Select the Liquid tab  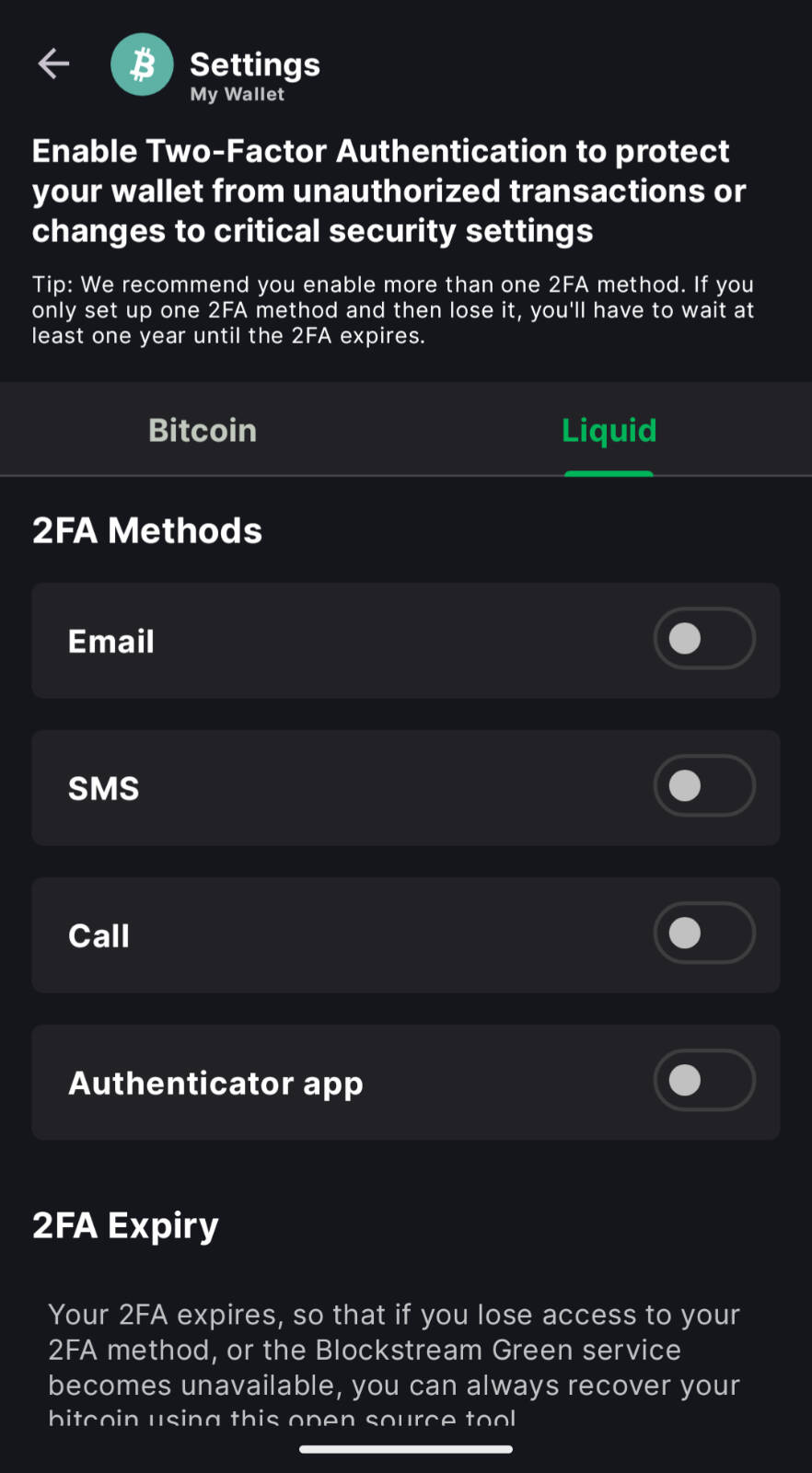point(609,430)
